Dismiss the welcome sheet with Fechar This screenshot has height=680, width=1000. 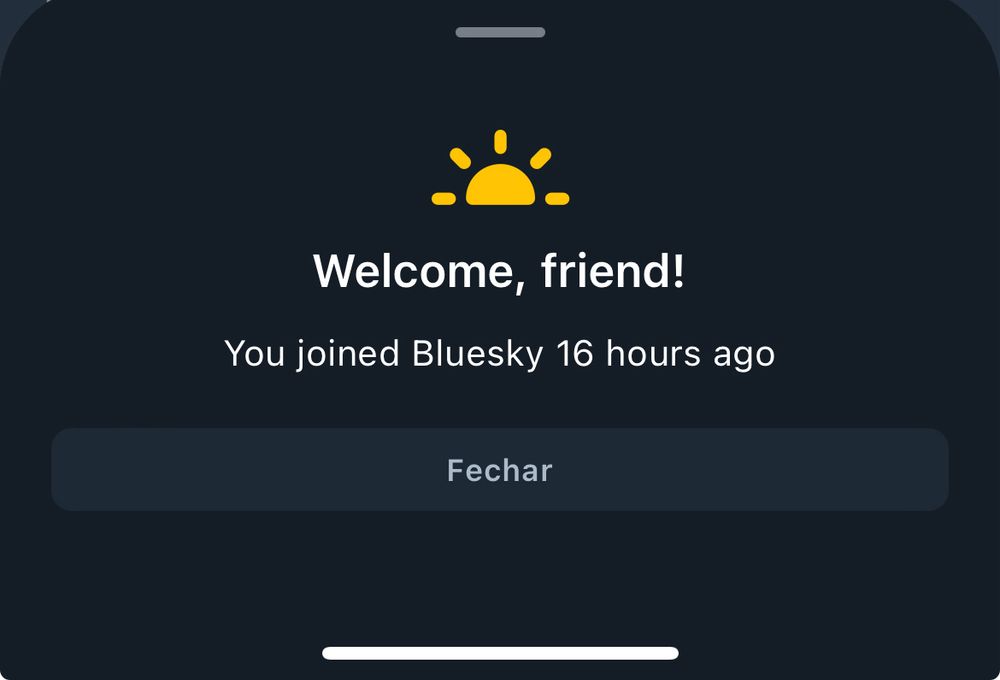[499, 470]
